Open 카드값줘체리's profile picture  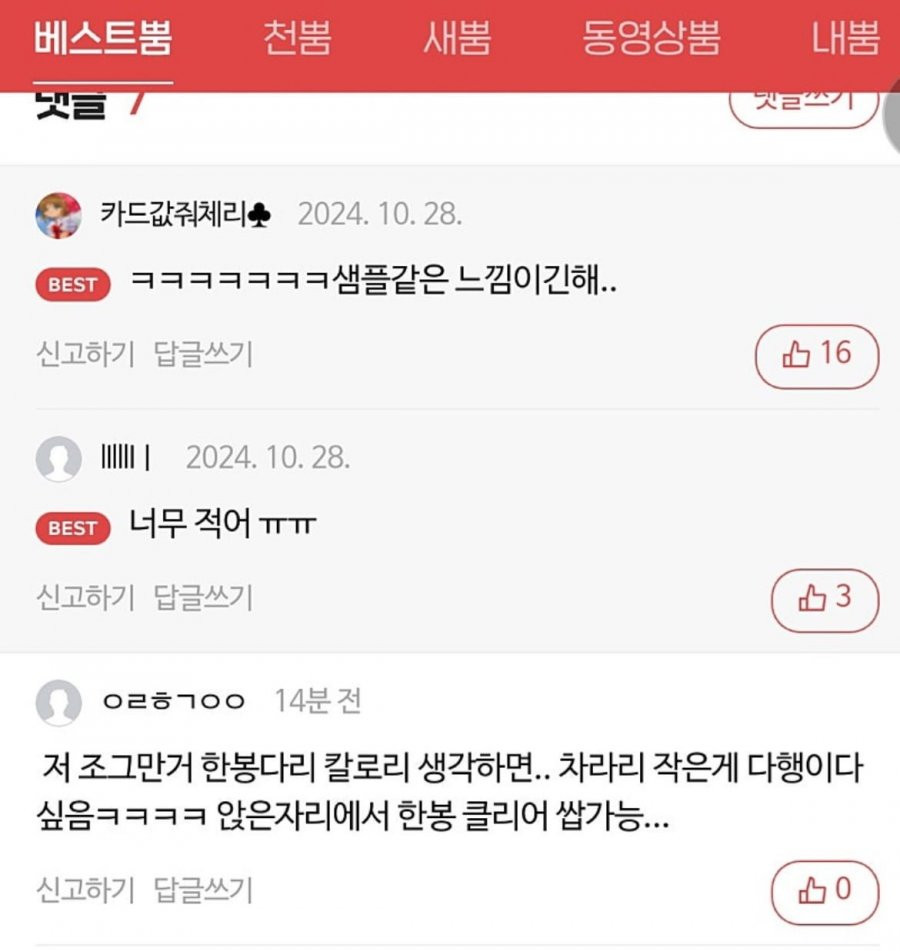click(59, 214)
